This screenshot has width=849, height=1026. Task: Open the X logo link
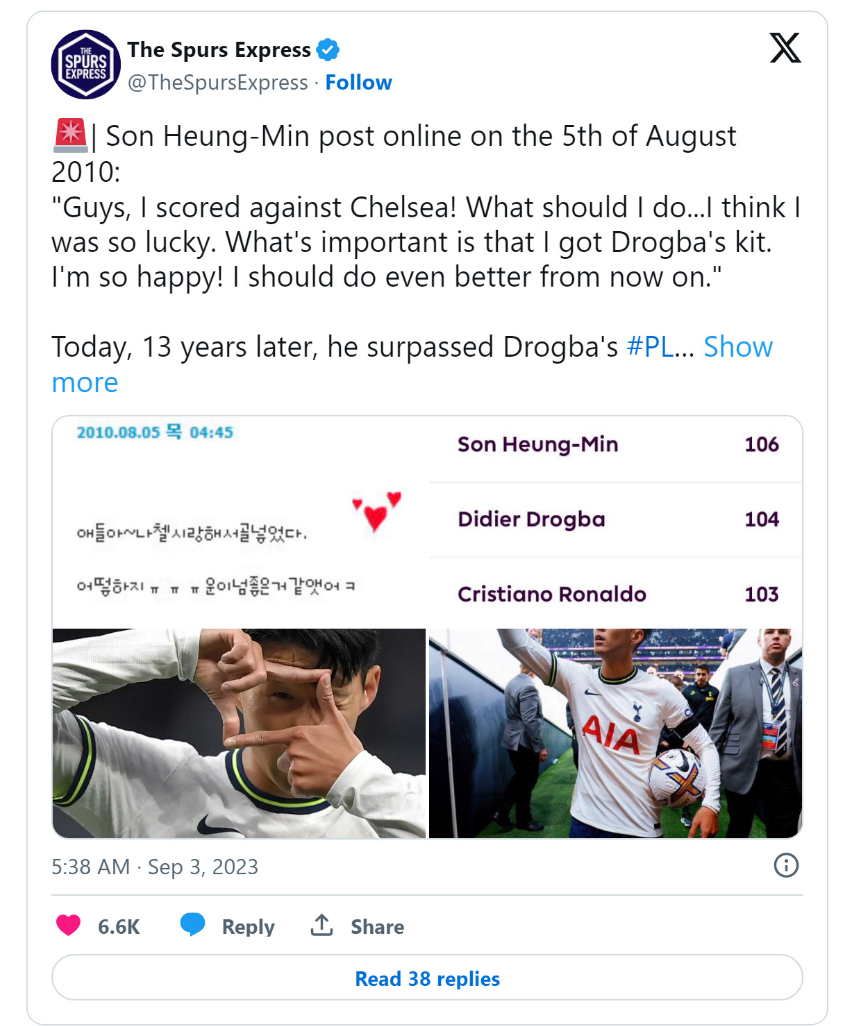pyautogui.click(x=785, y=48)
